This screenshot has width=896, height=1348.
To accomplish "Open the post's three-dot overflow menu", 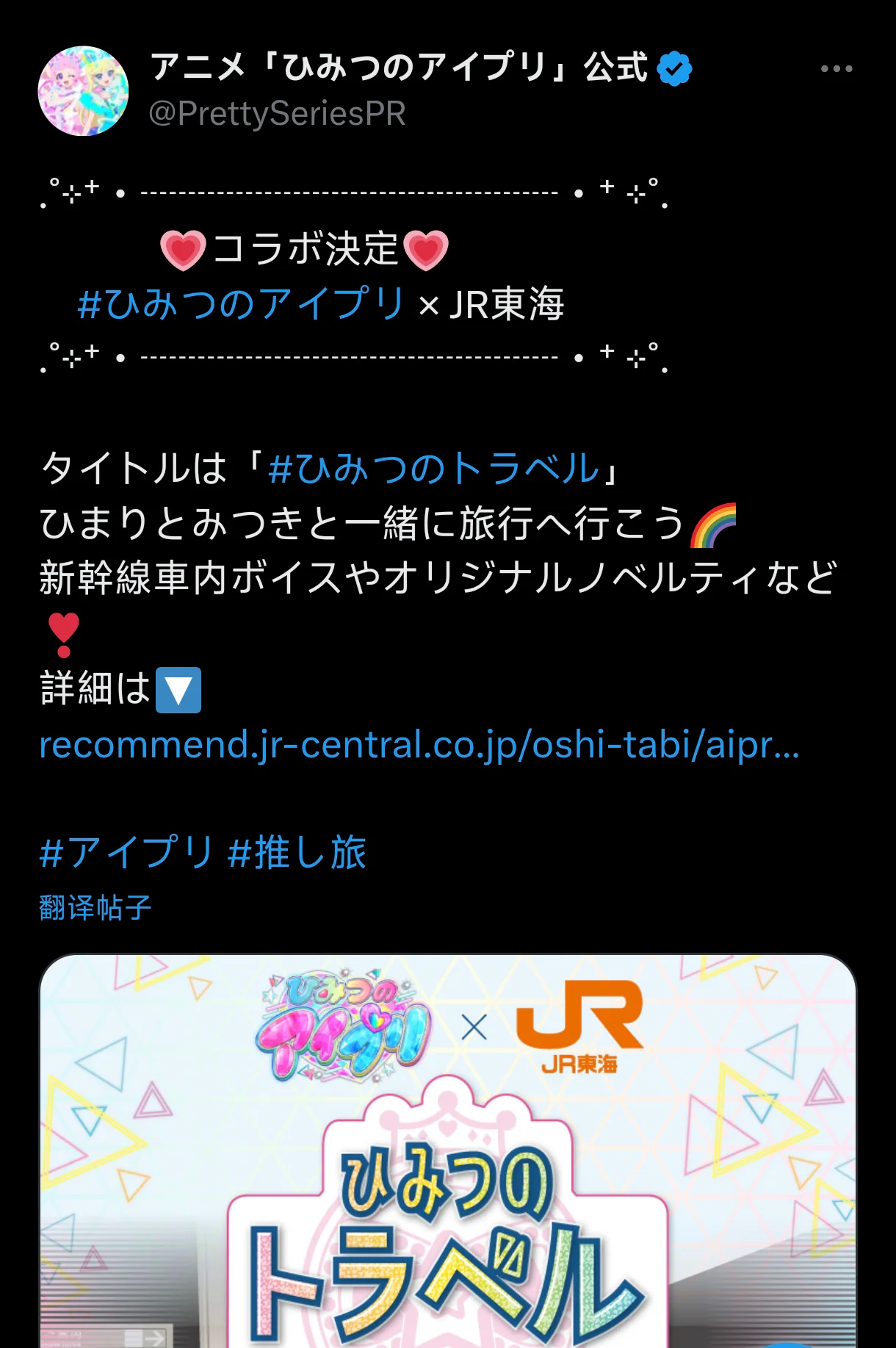I will point(836,69).
